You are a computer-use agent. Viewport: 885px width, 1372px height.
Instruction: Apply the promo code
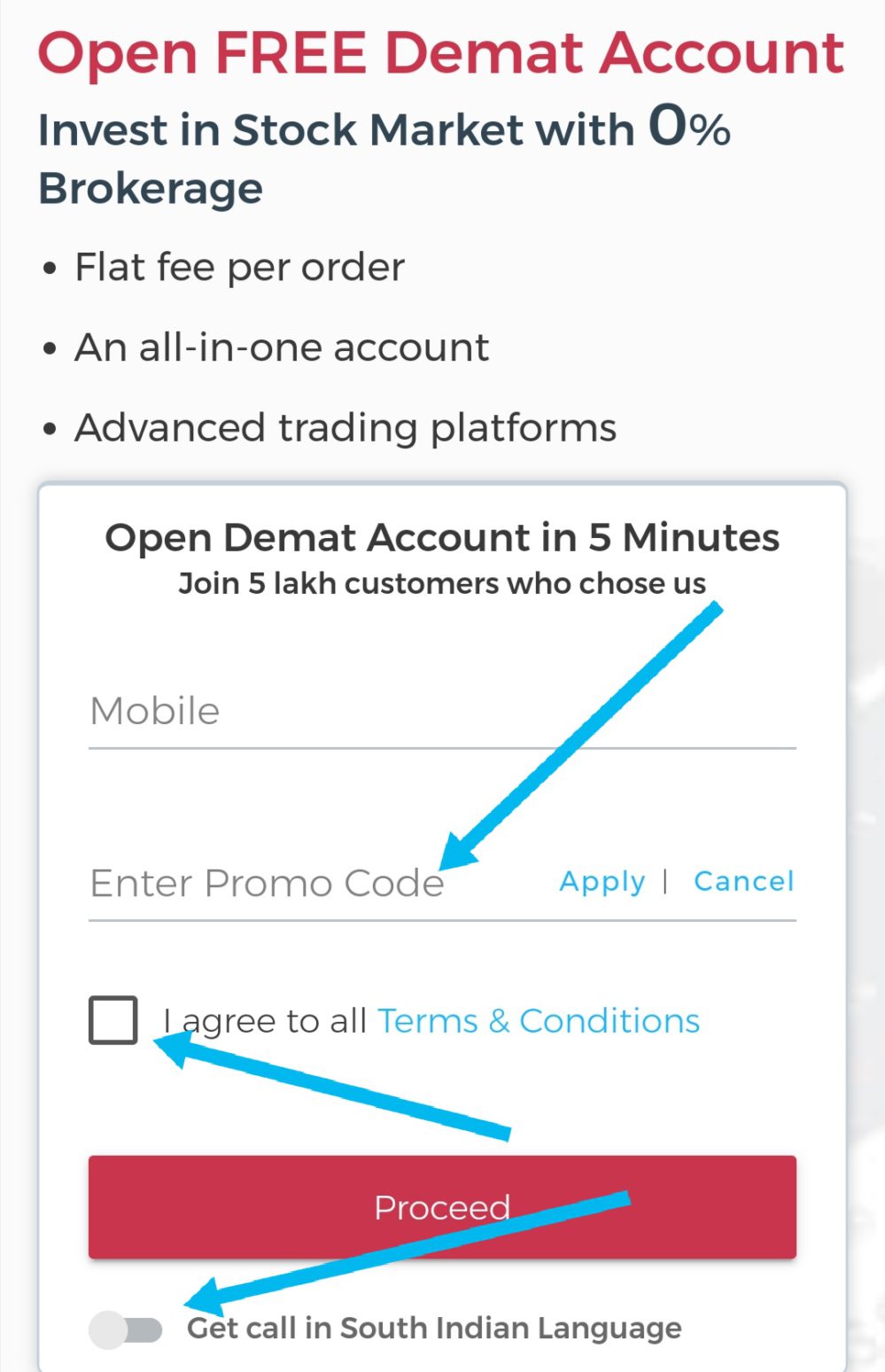point(602,882)
